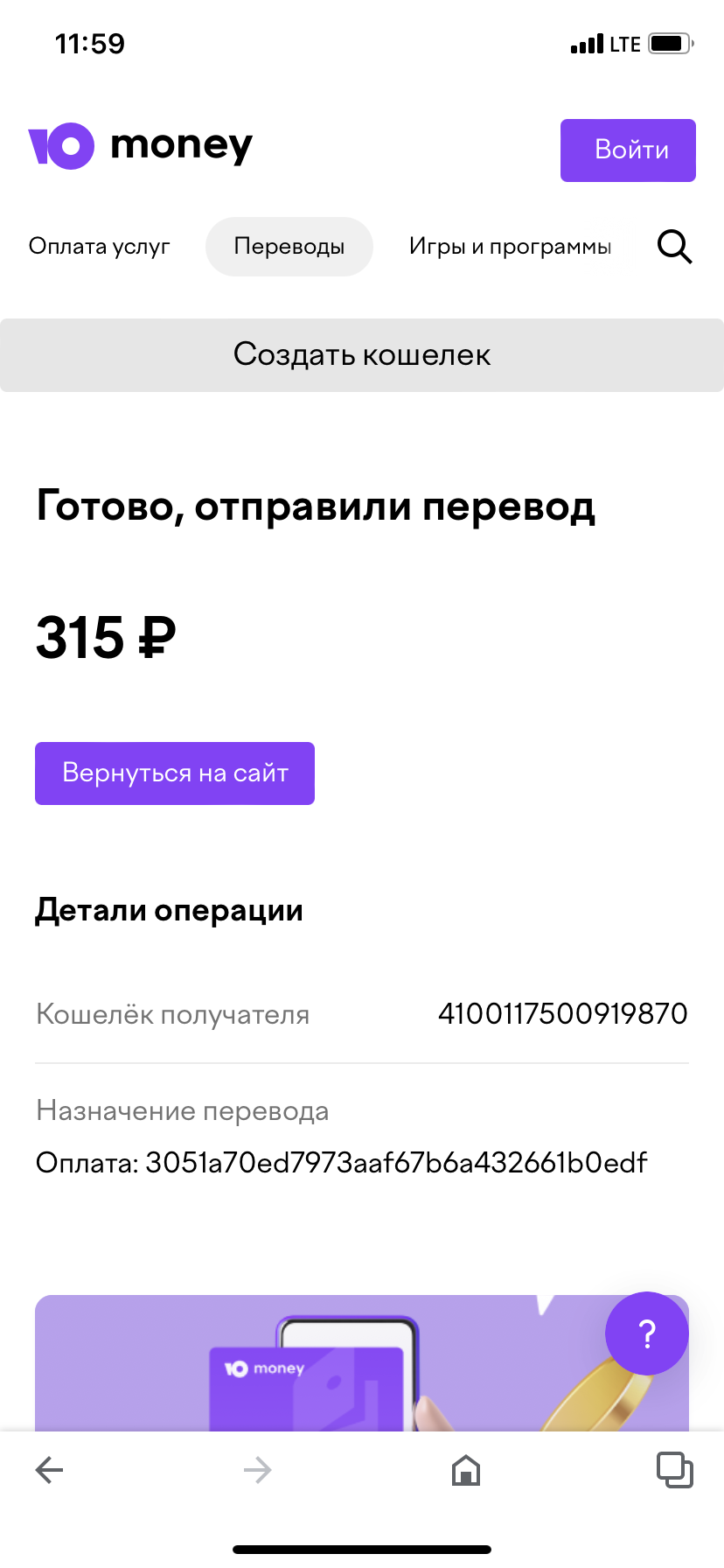724x1568 pixels.
Task: Open the search magnifier icon
Action: pos(674,247)
